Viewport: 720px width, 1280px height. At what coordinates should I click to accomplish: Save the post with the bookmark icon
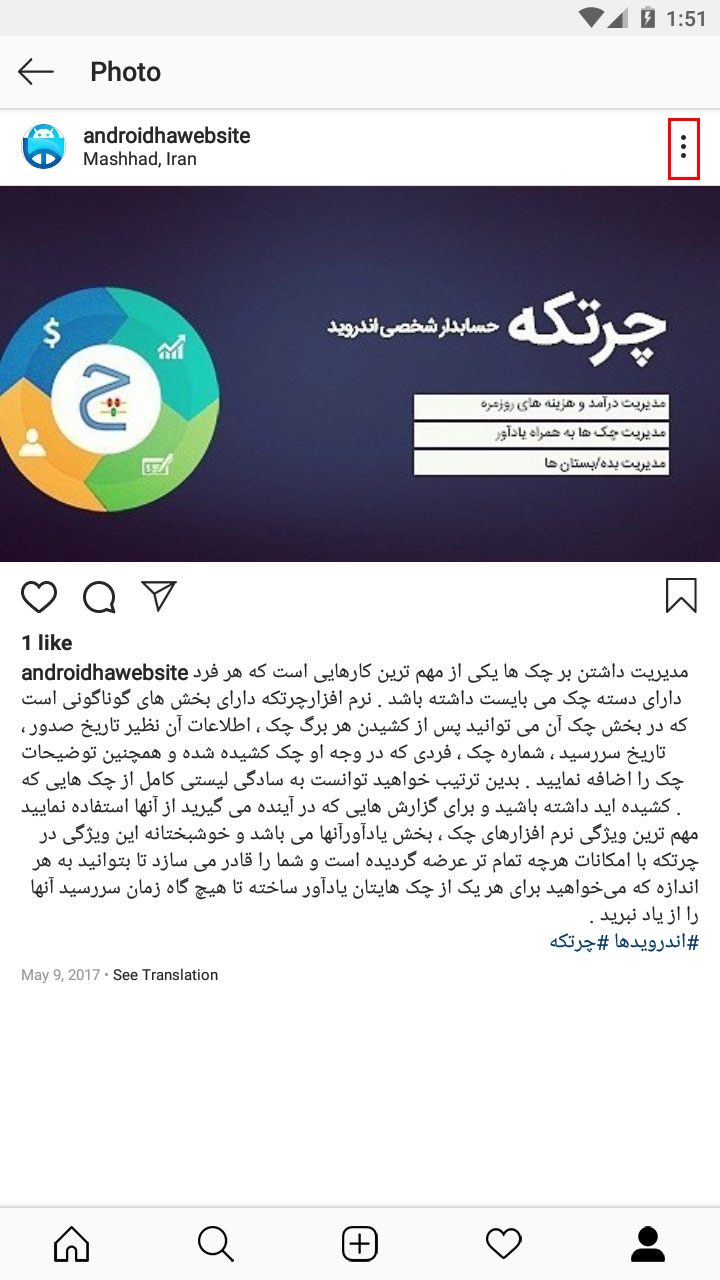click(x=681, y=596)
